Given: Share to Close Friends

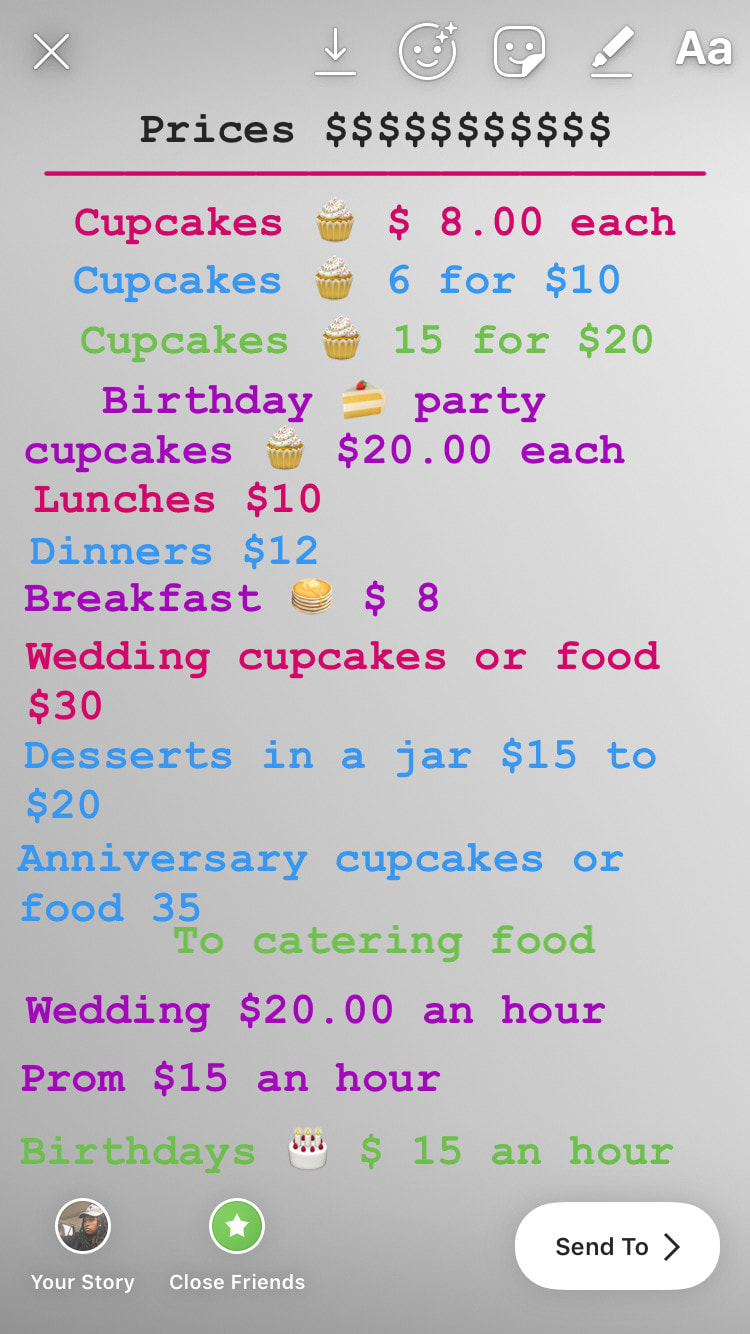Looking at the screenshot, I should (x=237, y=1227).
